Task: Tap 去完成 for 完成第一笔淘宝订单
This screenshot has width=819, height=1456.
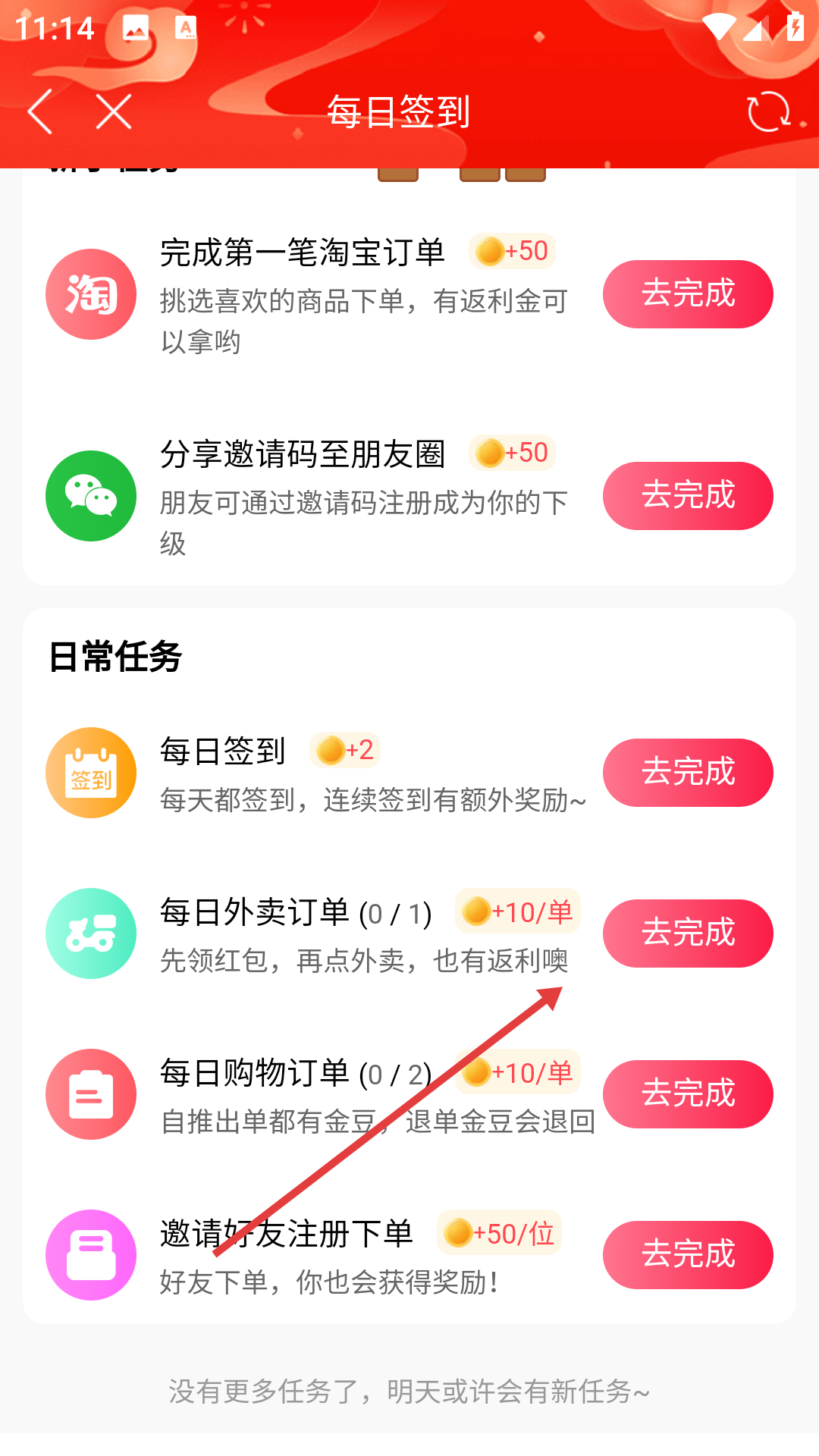Action: point(688,294)
